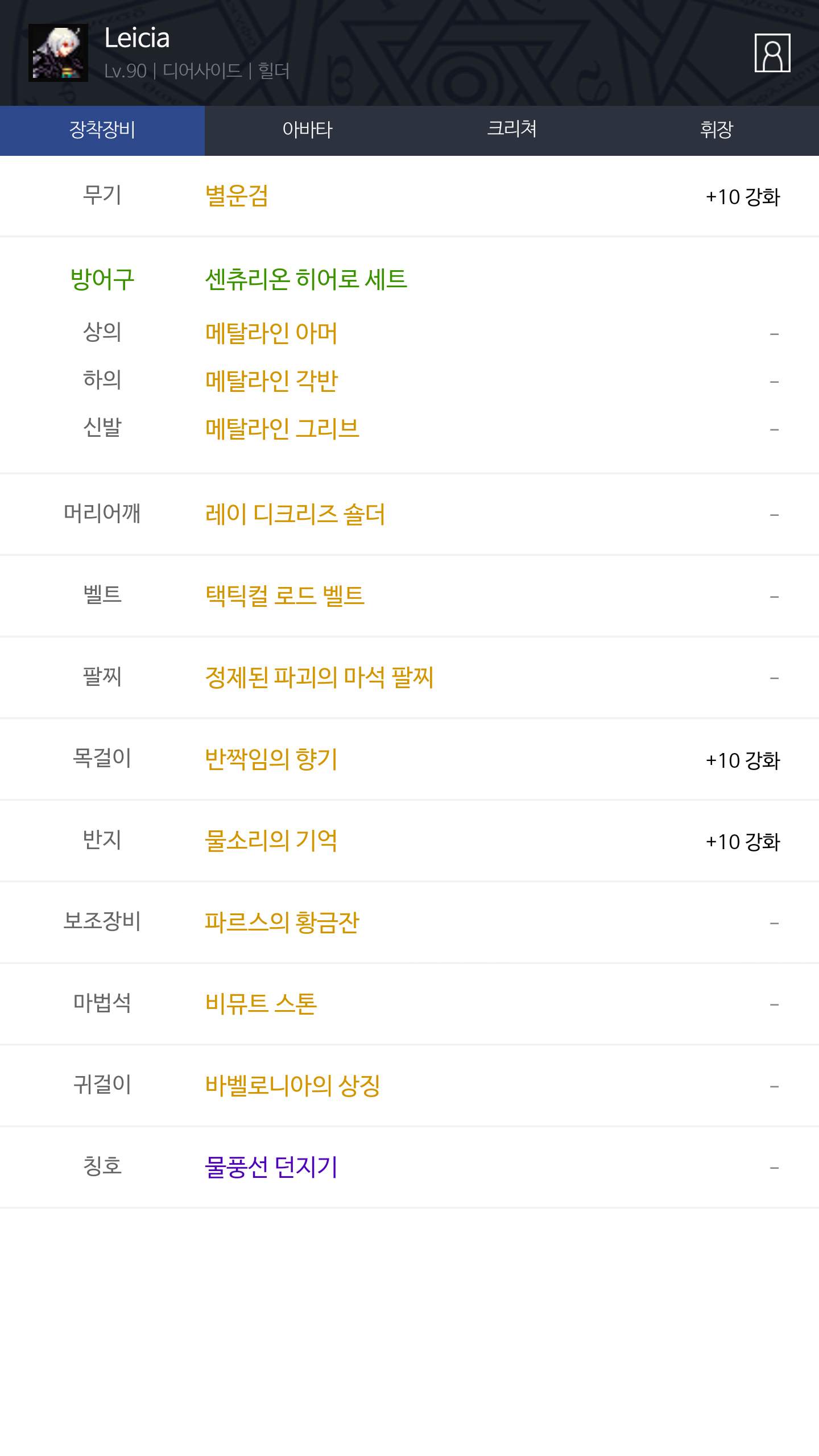This screenshot has width=819, height=1456.
Task: Open earring 바벨로니아의 상징
Action: [292, 1086]
